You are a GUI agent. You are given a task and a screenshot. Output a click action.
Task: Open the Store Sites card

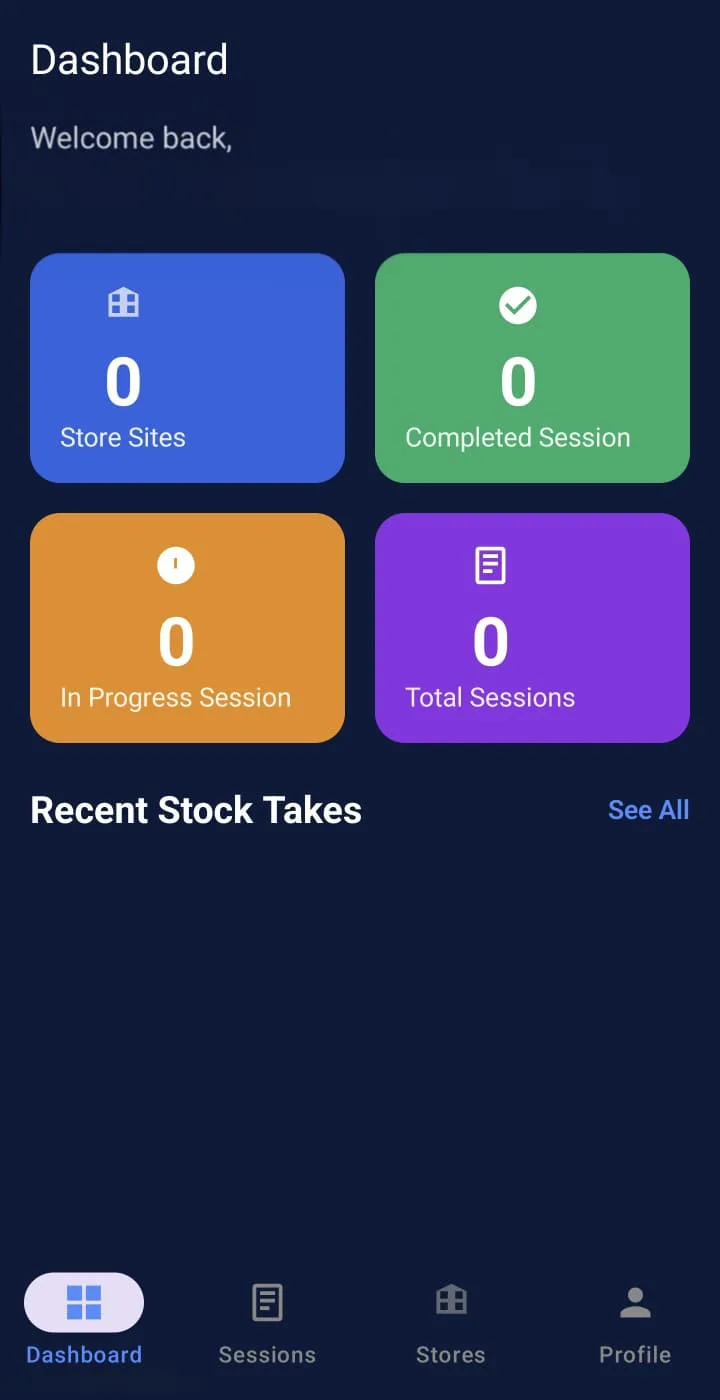coord(187,368)
